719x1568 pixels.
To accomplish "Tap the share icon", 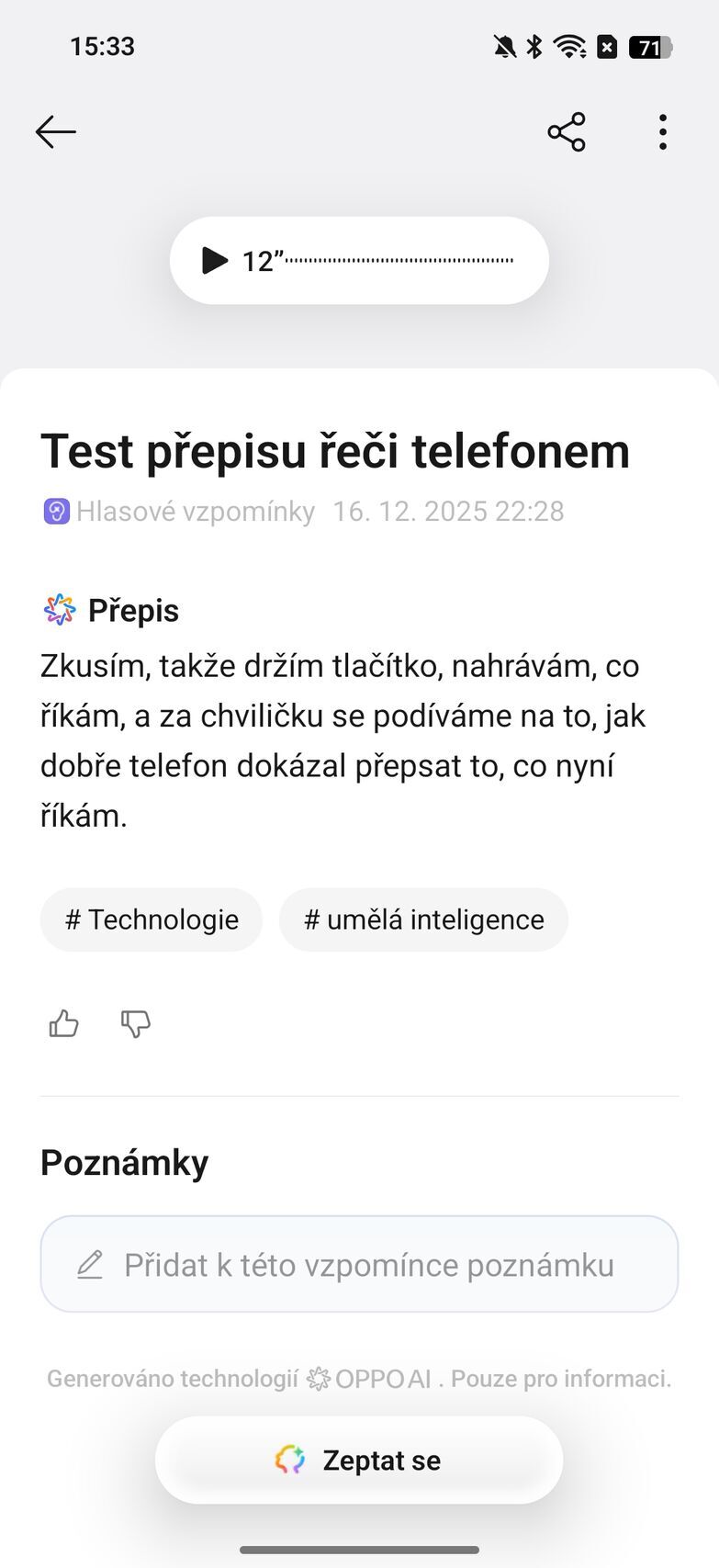I will pyautogui.click(x=567, y=131).
